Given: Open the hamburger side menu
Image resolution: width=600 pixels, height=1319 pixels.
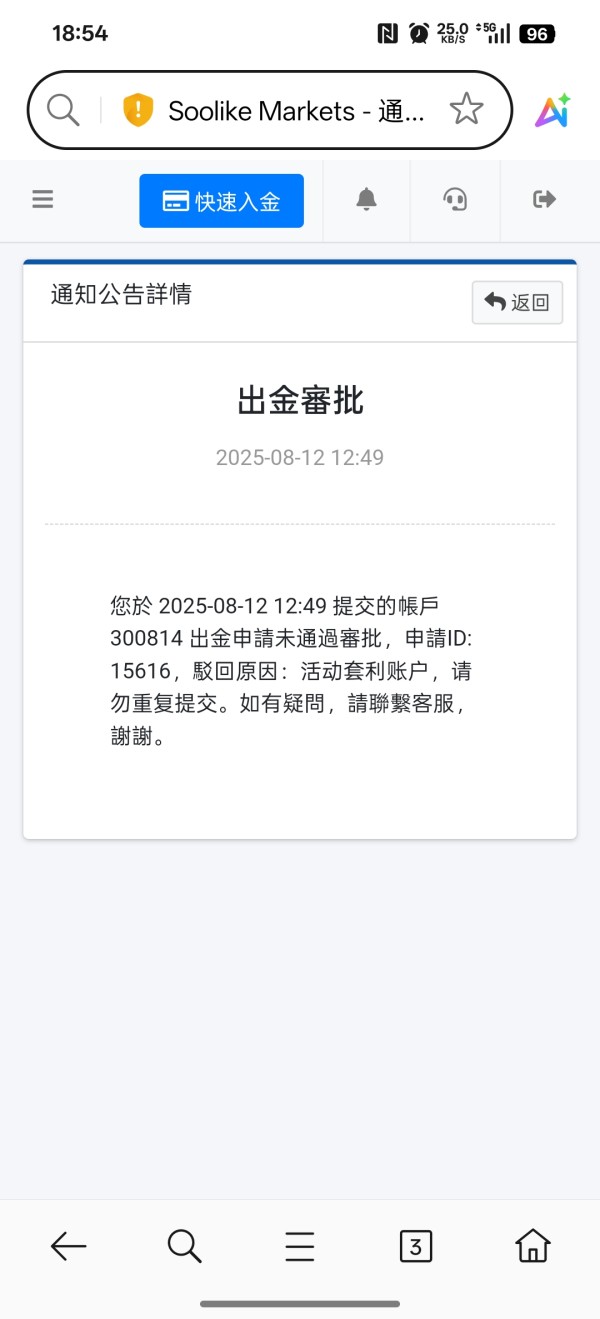Looking at the screenshot, I should pos(42,200).
